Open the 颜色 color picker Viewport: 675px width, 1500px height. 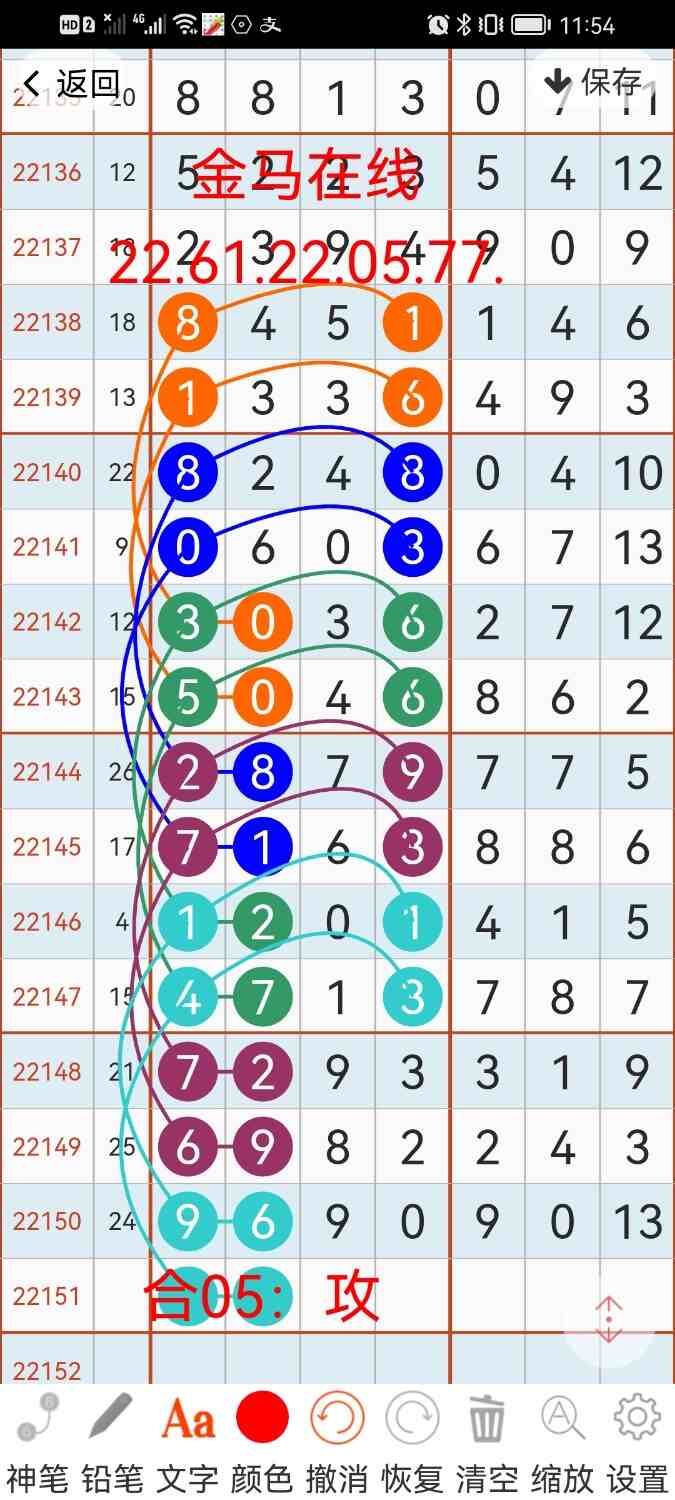(262, 1438)
